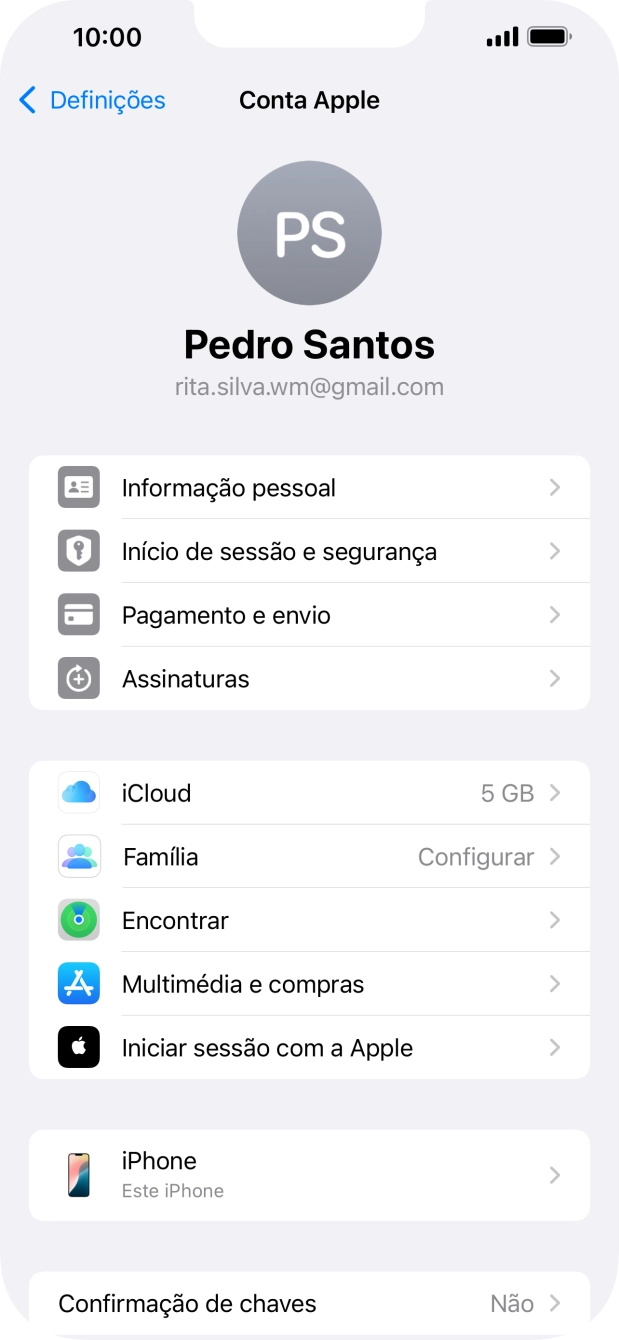The height and width of the screenshot is (1340, 619).
Task: Open iCloud storage settings
Action: tap(309, 793)
